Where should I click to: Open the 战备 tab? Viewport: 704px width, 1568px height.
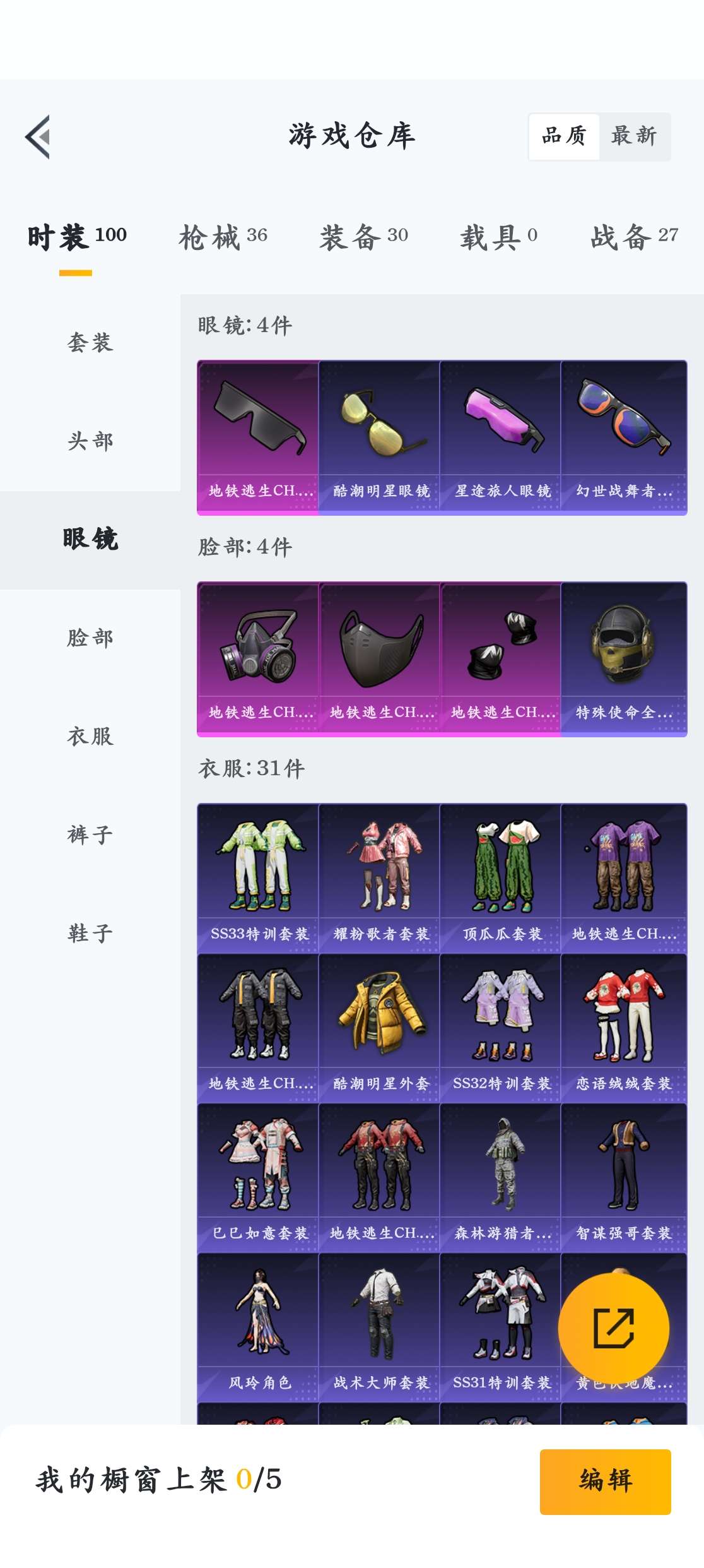(634, 237)
